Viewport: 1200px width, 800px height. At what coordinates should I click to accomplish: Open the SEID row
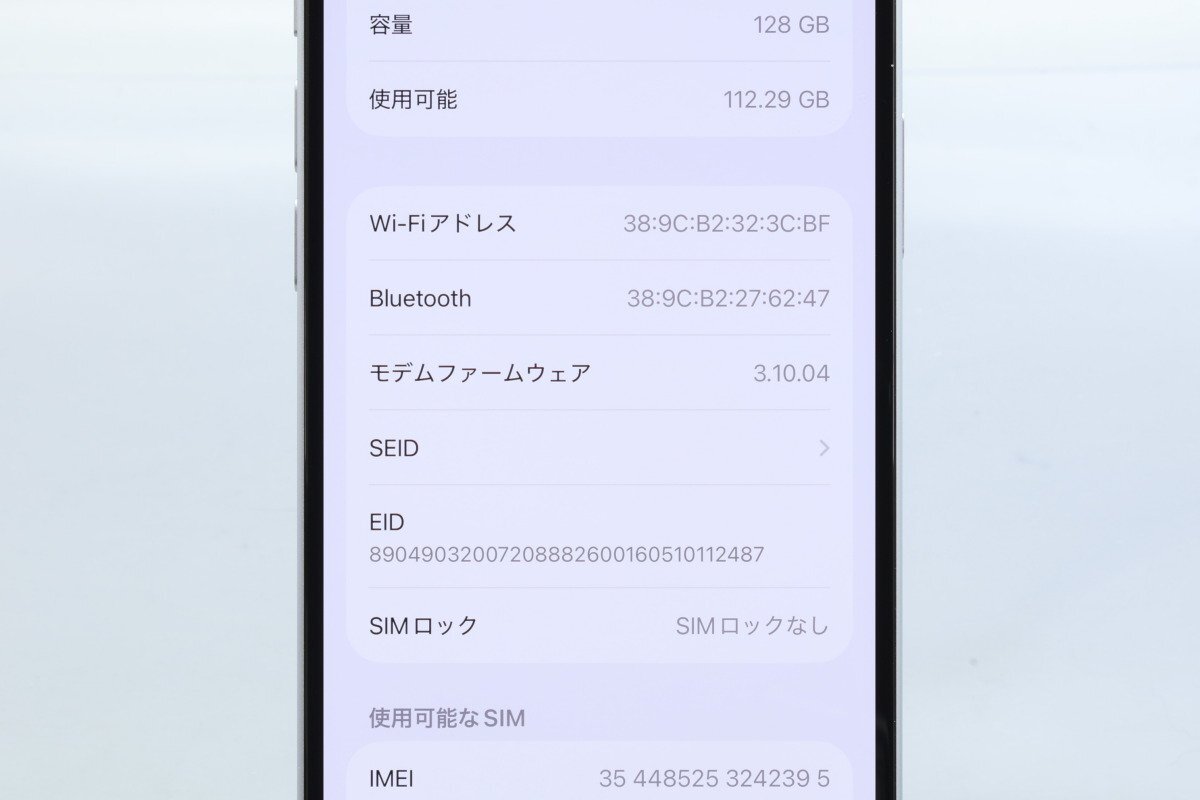[598, 448]
